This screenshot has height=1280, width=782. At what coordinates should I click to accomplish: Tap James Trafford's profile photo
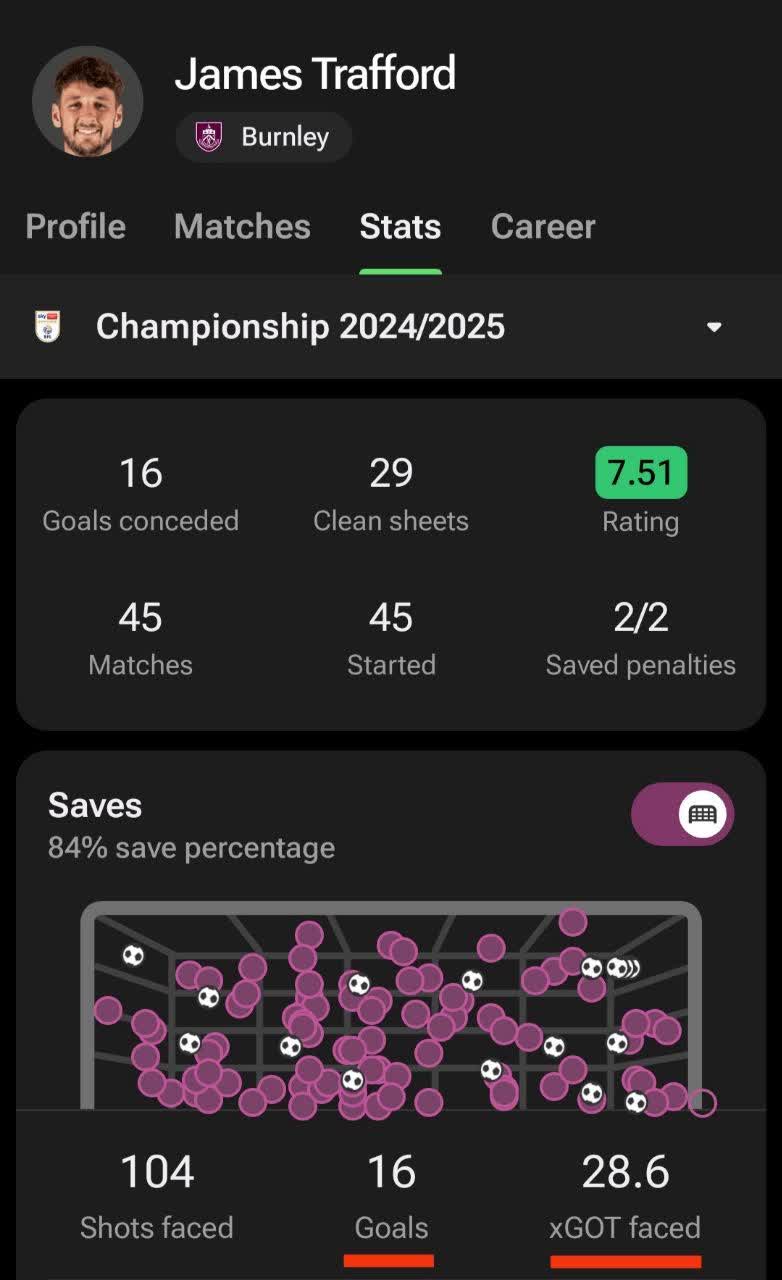point(88,101)
